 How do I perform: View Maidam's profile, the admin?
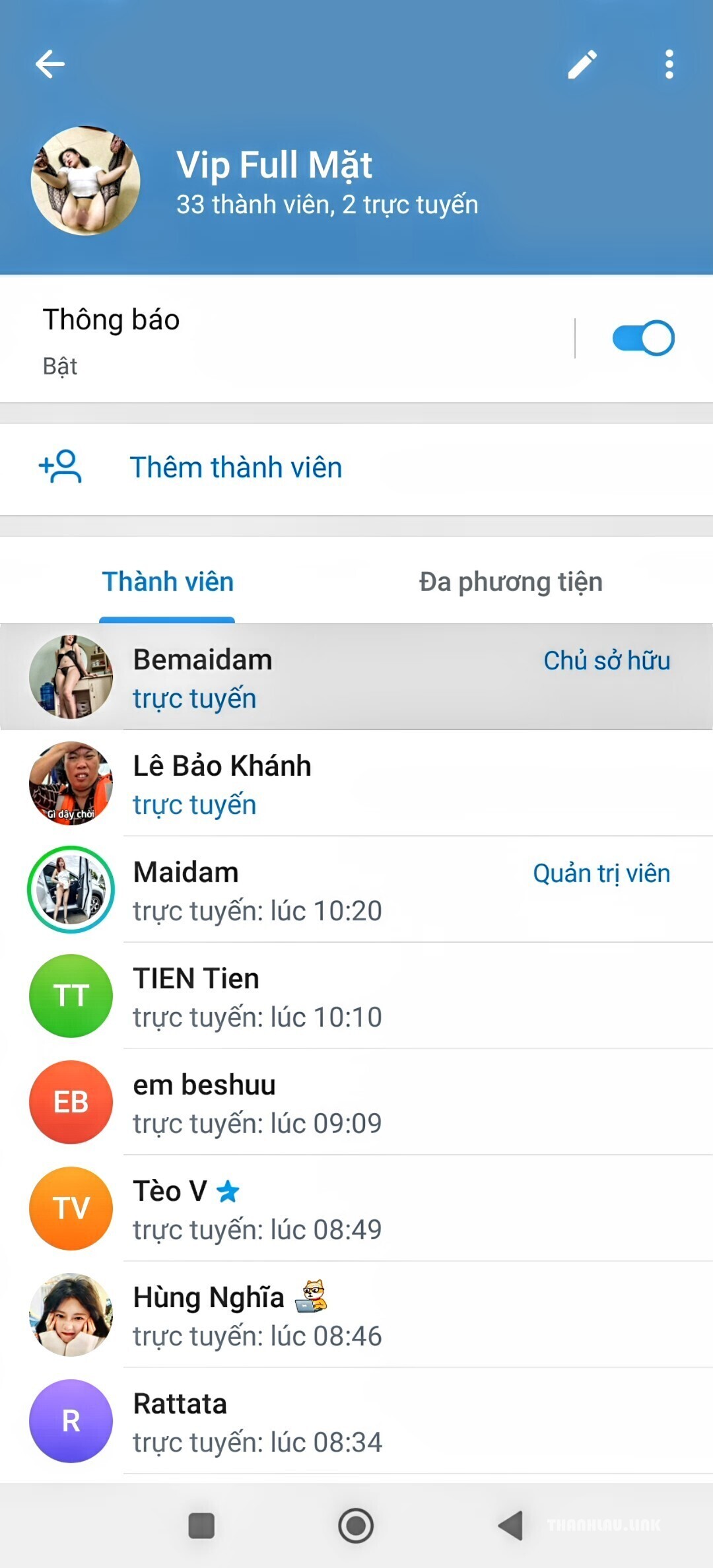(356, 889)
